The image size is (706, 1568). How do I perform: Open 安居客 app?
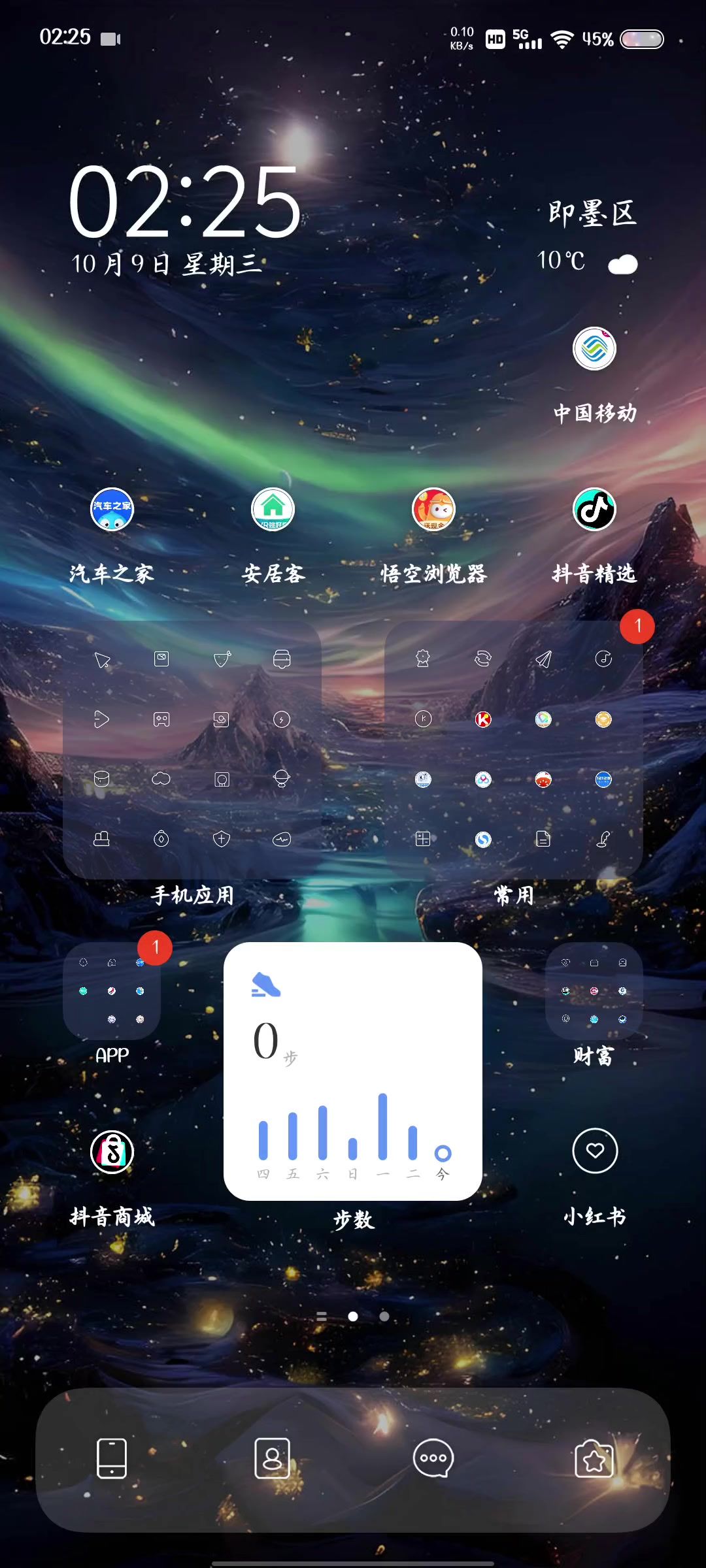273,510
